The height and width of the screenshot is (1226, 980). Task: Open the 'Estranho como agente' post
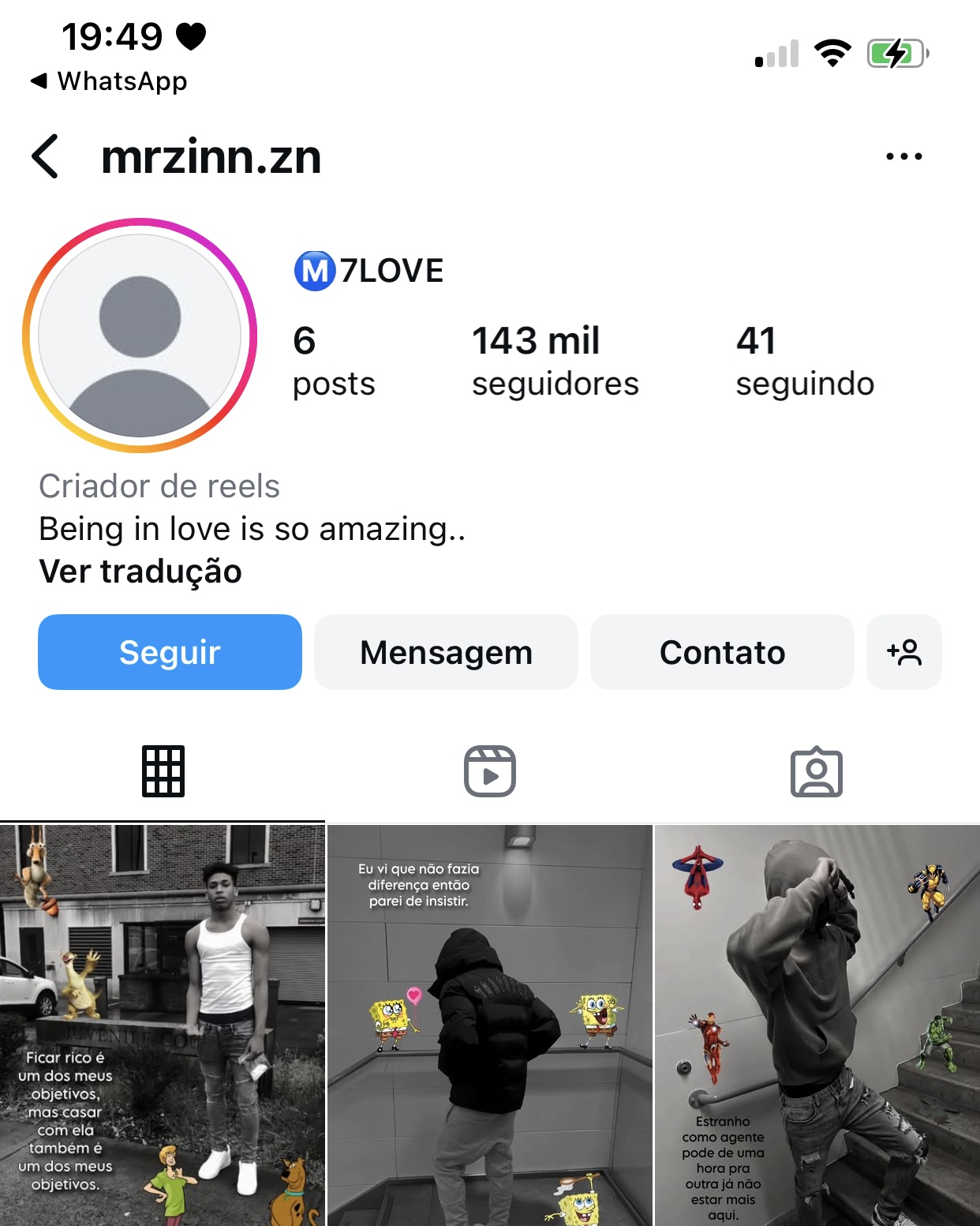point(817,1025)
